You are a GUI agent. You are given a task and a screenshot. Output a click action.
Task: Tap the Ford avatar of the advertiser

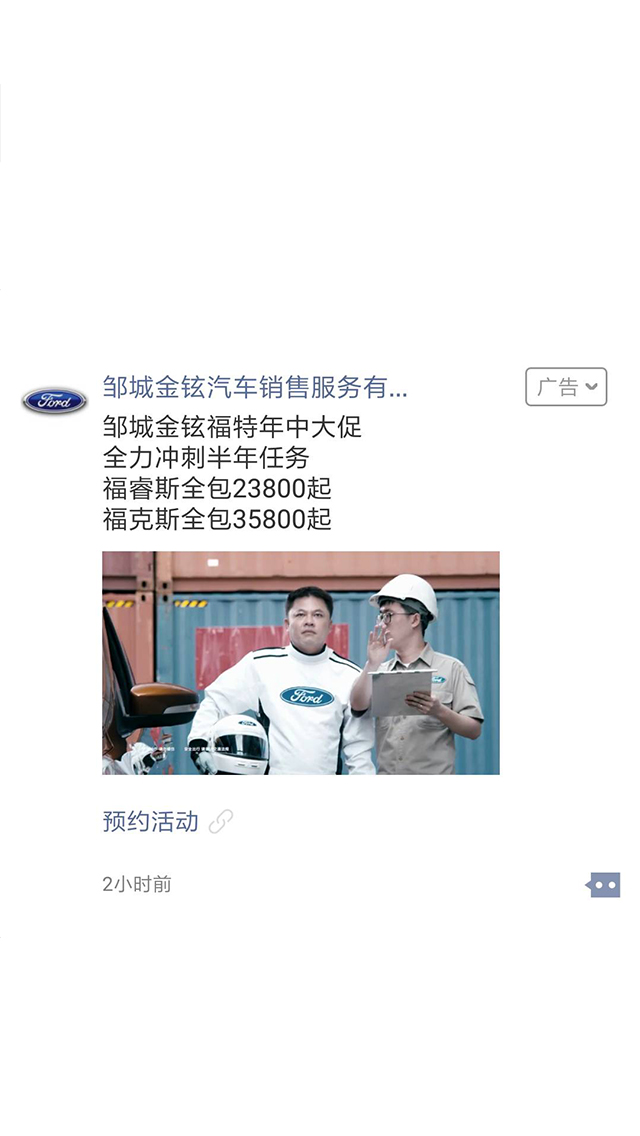[x=54, y=401]
